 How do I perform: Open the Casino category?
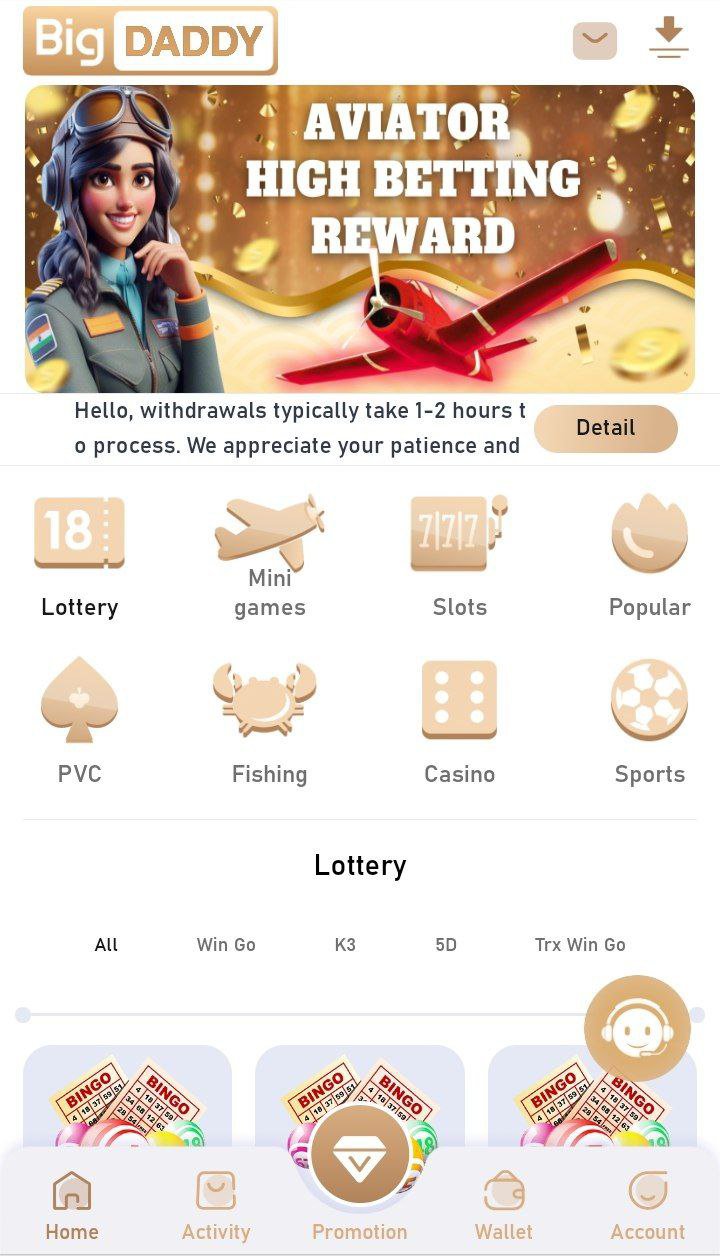click(460, 720)
